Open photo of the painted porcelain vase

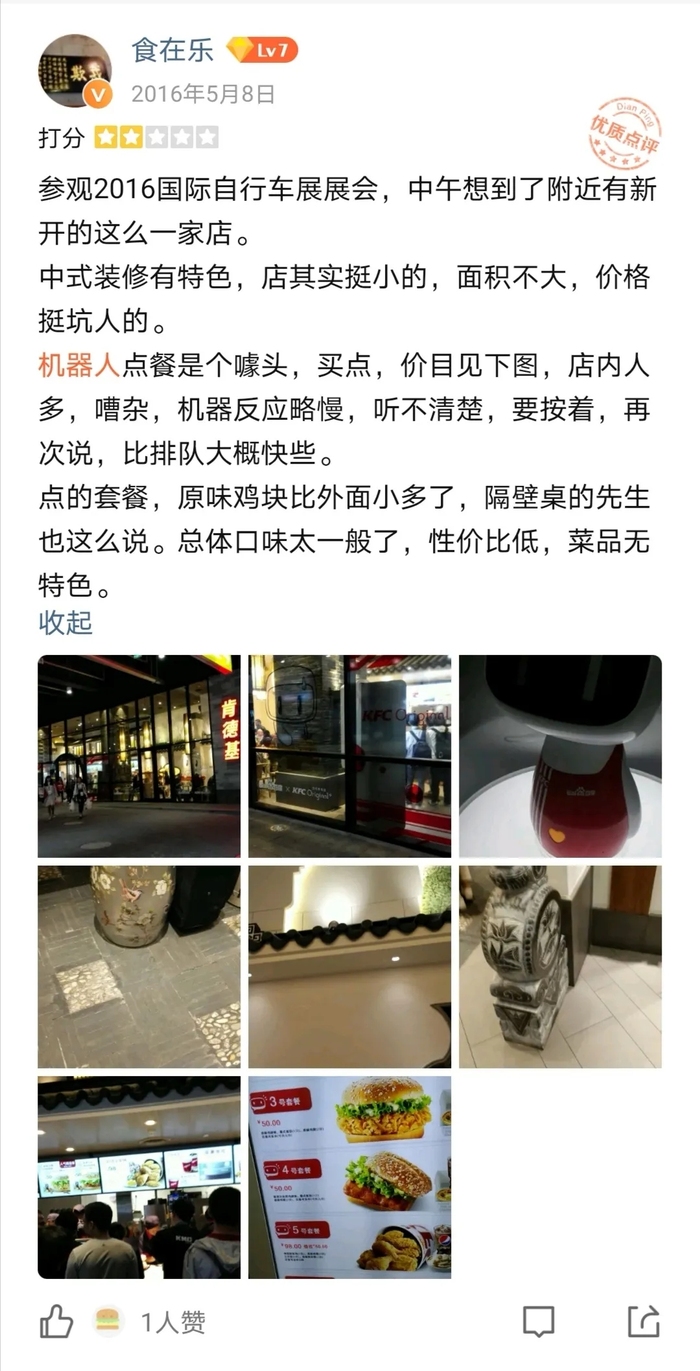[139, 967]
